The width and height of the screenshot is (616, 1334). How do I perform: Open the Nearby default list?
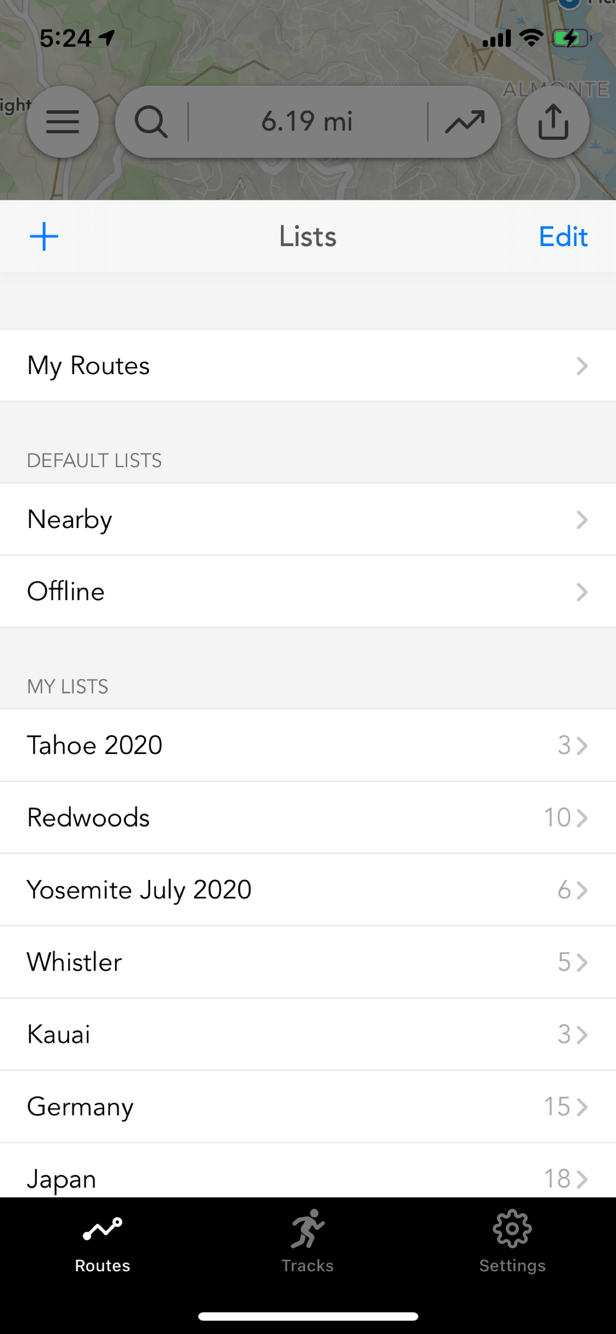308,520
